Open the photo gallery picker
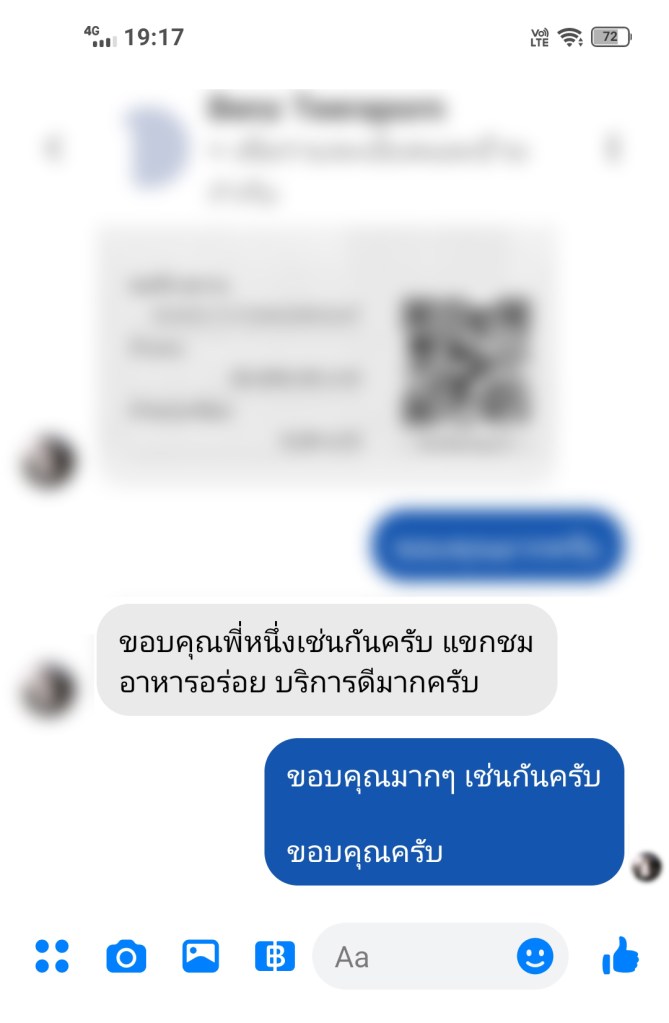The height and width of the screenshot is (1023, 669). [201, 956]
